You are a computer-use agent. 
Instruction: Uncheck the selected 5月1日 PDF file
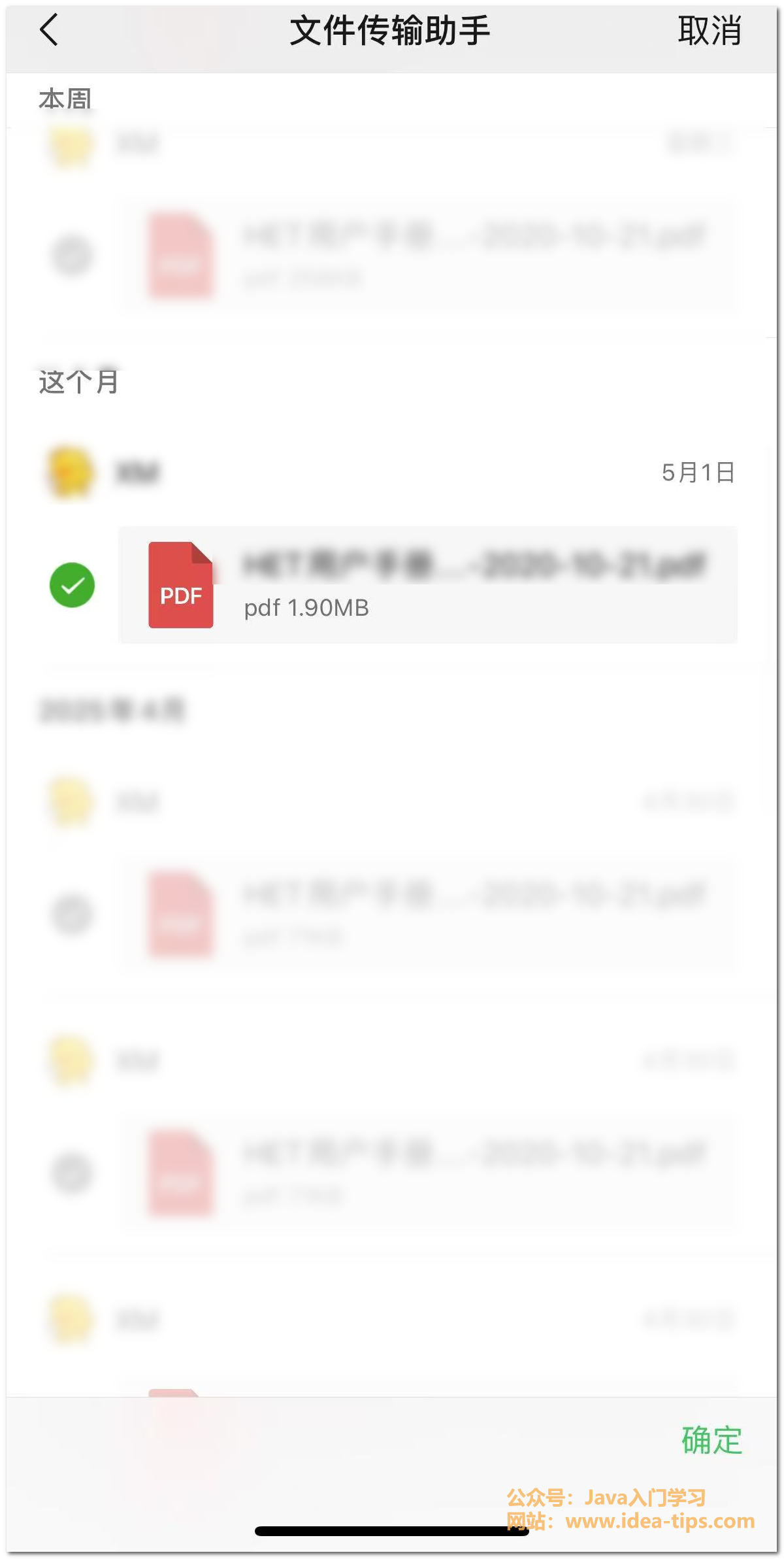pos(72,584)
